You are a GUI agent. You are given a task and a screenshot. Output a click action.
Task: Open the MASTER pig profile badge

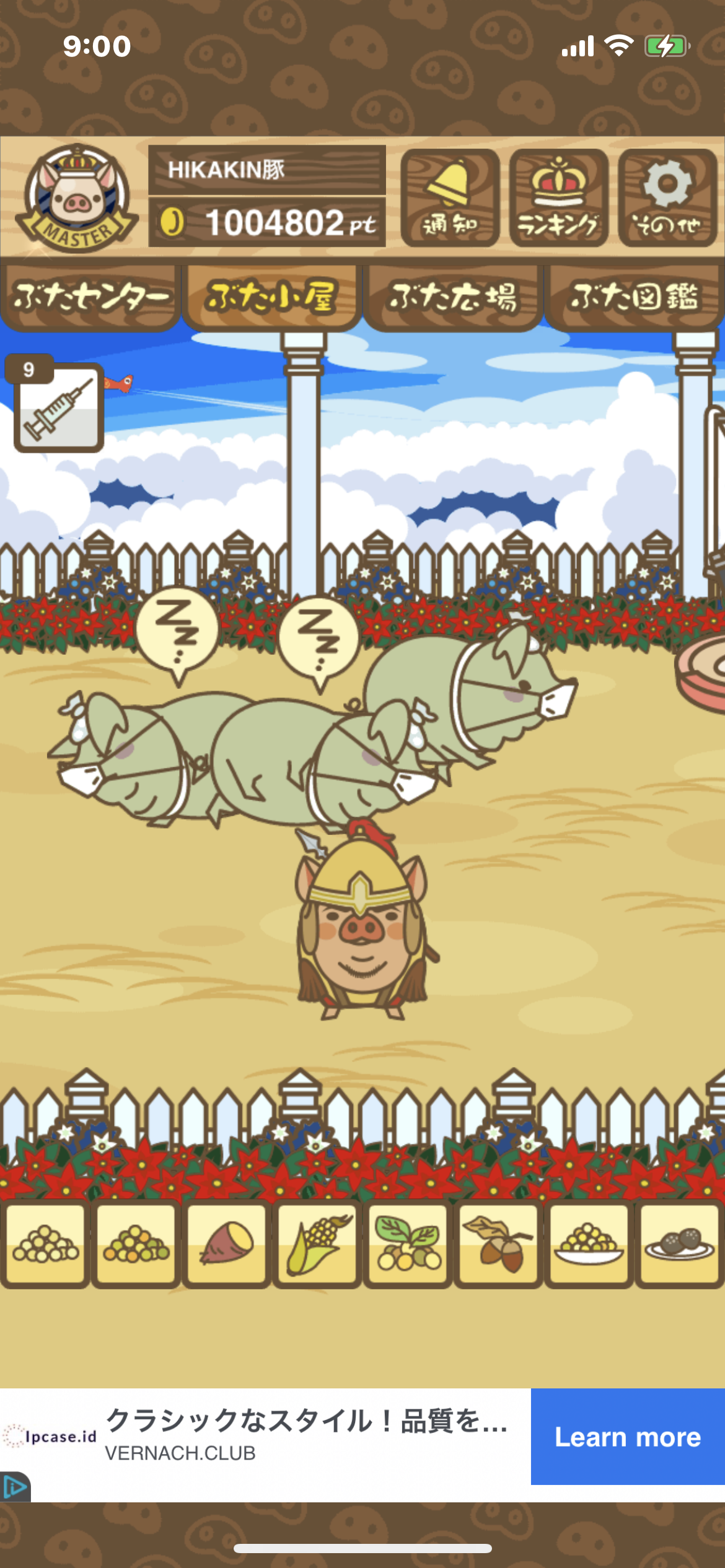[x=77, y=198]
